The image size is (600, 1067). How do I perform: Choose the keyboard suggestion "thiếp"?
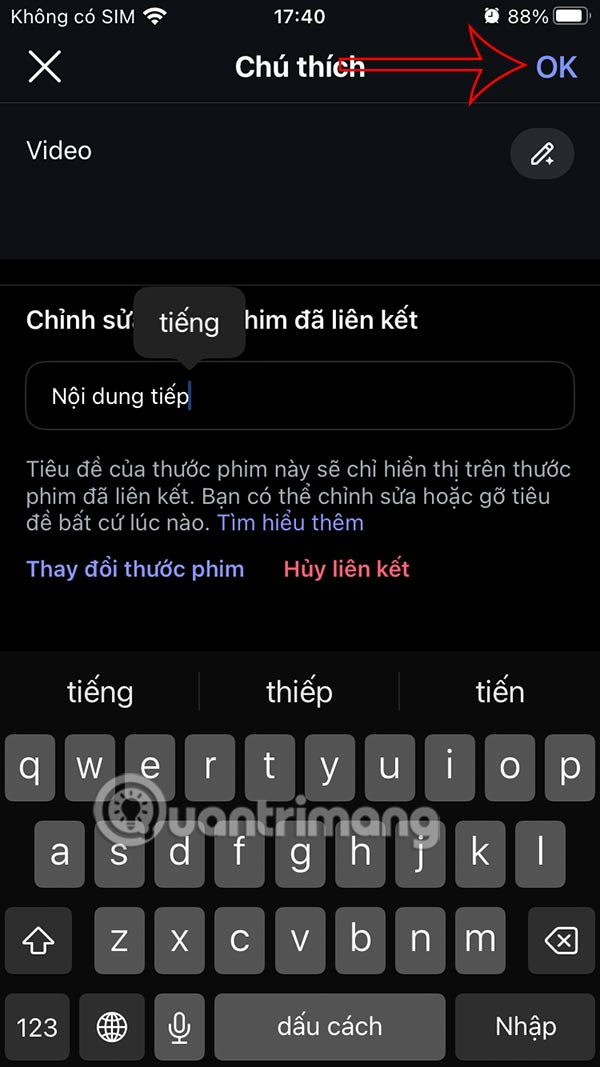click(299, 691)
